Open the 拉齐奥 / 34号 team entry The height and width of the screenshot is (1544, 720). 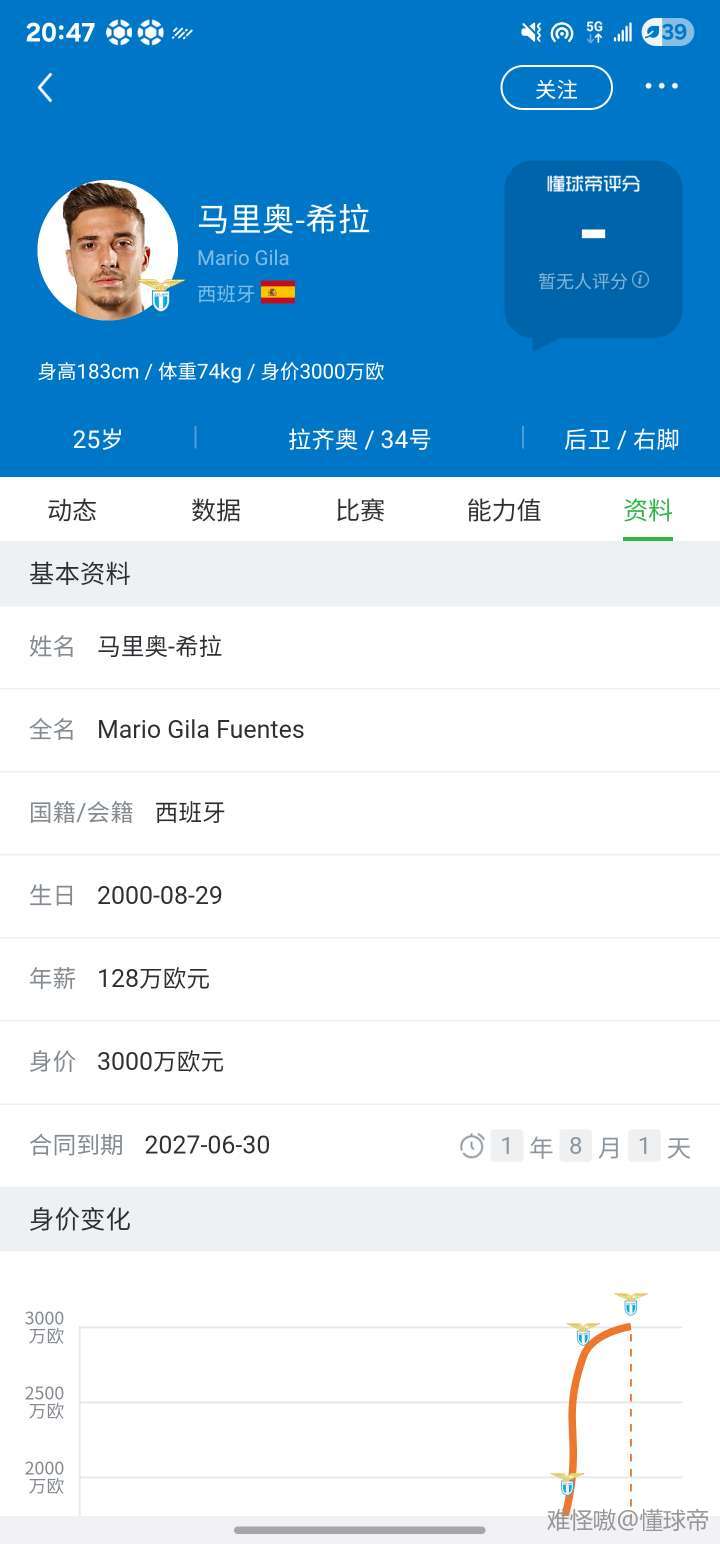point(359,439)
